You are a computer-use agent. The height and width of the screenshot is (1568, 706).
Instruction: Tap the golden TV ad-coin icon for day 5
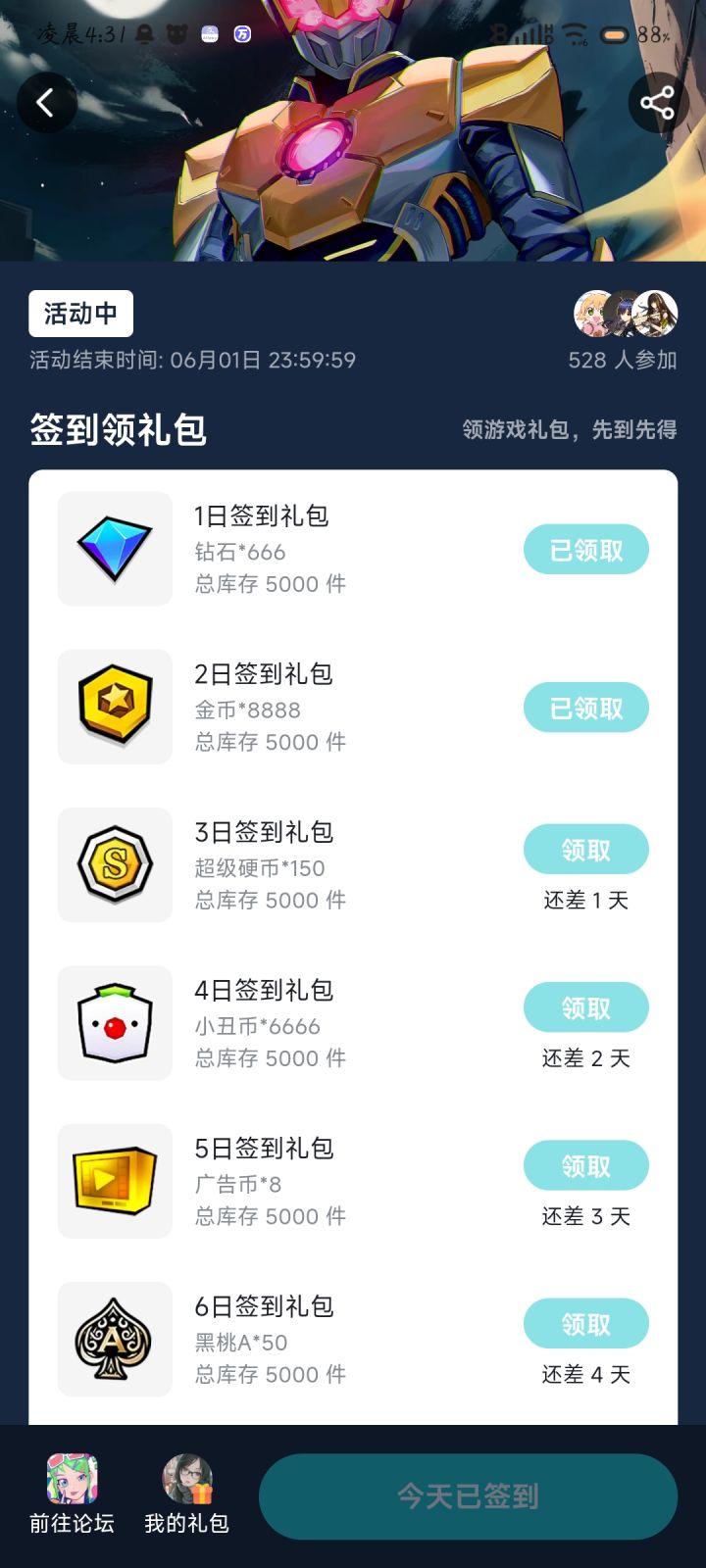click(x=114, y=1180)
